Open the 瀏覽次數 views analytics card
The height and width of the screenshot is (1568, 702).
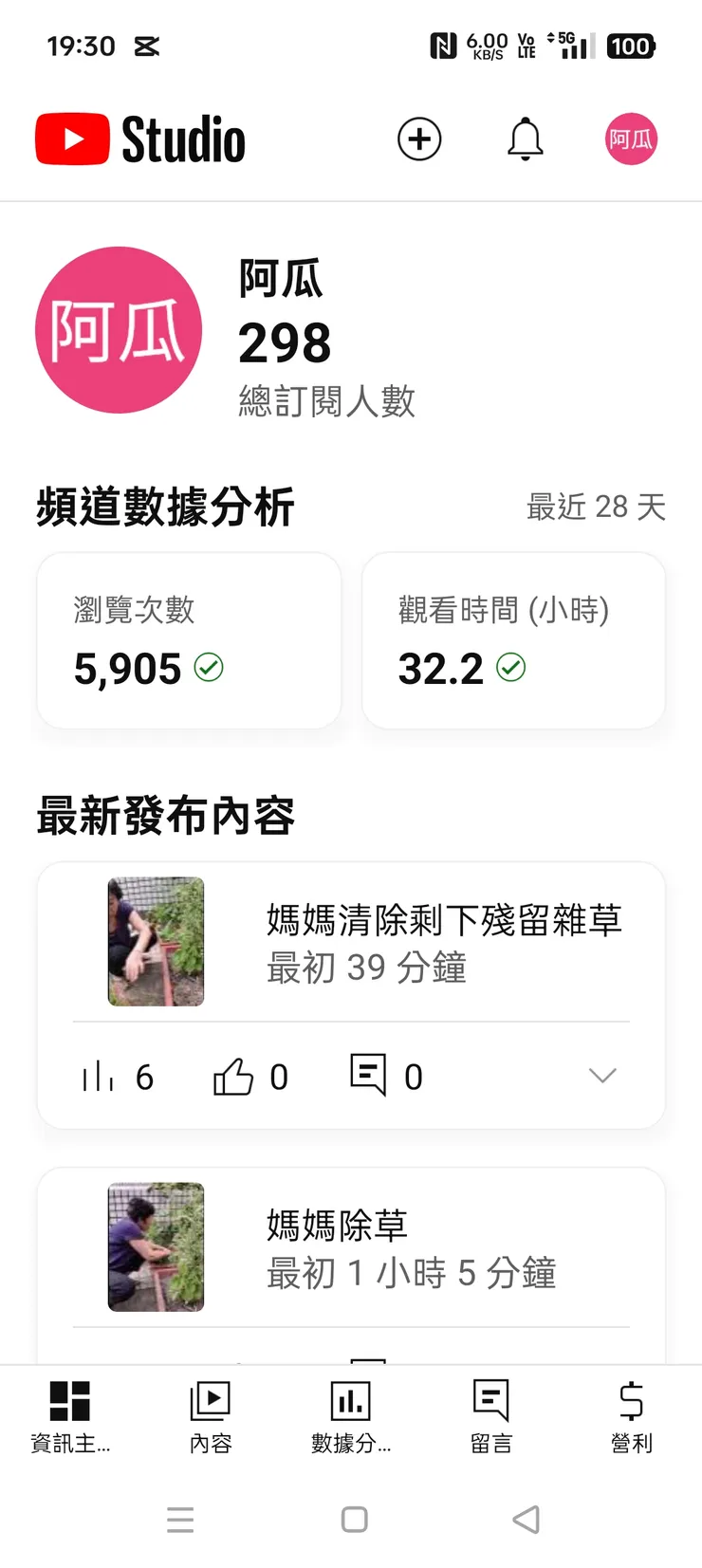188,640
